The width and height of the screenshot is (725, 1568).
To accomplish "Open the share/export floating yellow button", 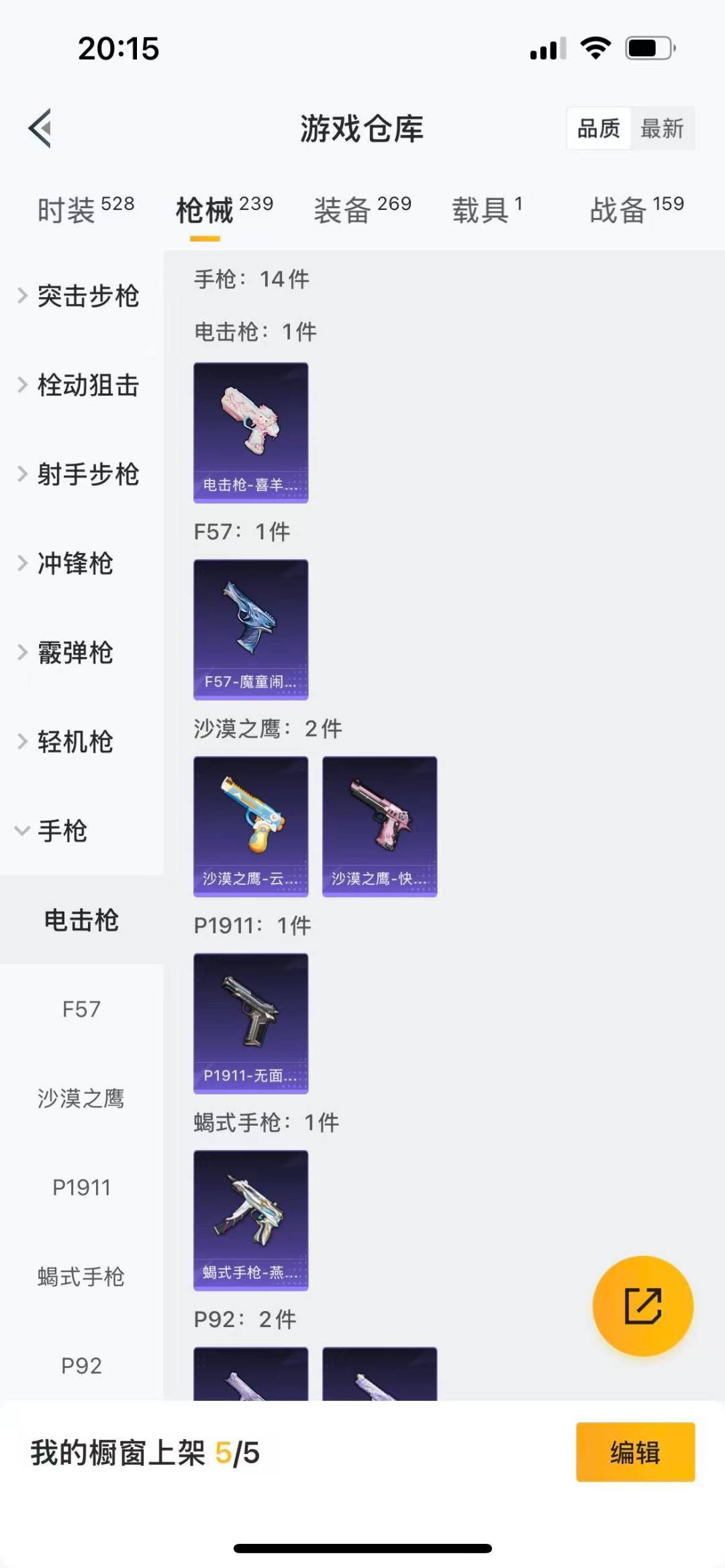I will (642, 1304).
